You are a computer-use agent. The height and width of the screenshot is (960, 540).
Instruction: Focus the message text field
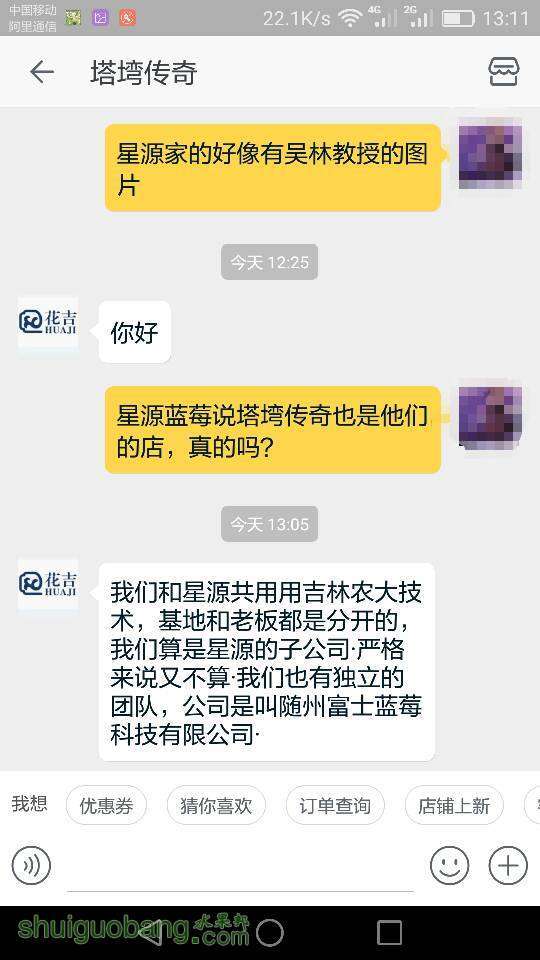240,866
